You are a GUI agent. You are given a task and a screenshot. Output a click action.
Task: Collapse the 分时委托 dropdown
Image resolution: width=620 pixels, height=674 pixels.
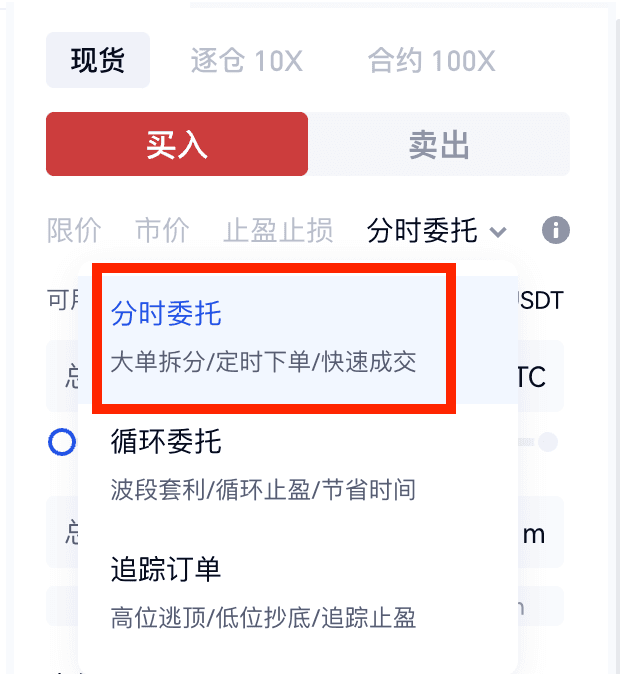click(x=437, y=231)
